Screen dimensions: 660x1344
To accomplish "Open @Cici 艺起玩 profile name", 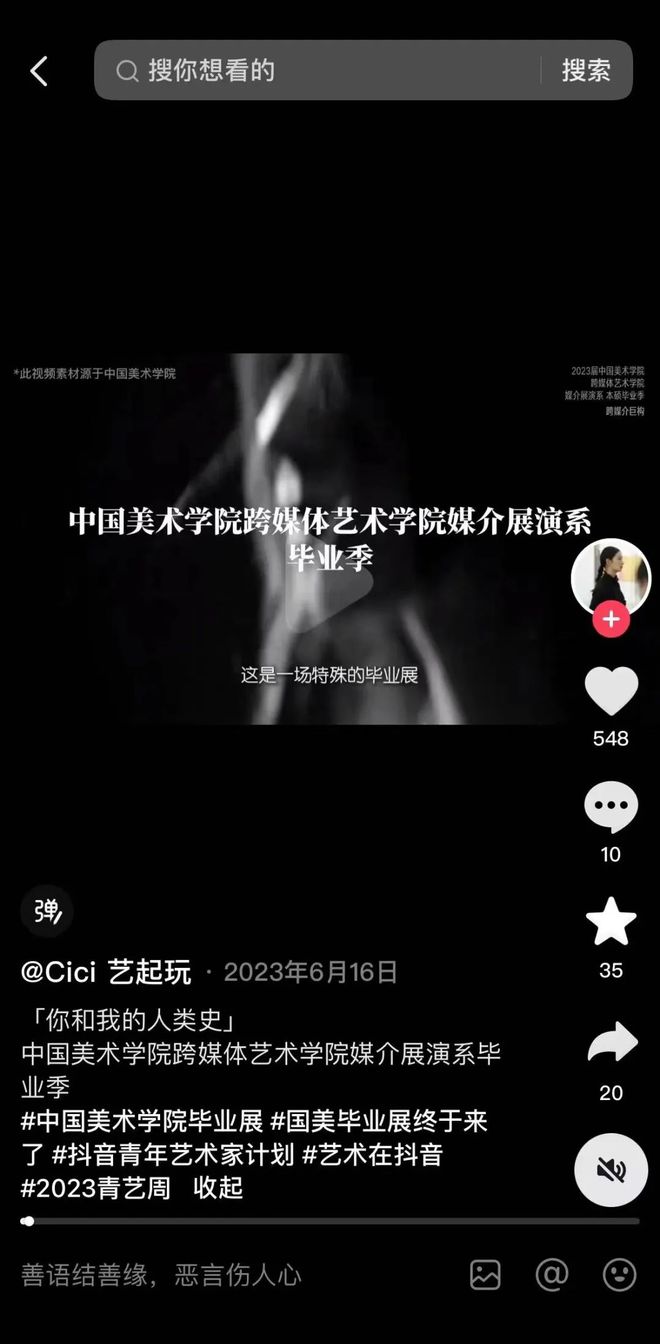I will click(x=106, y=972).
